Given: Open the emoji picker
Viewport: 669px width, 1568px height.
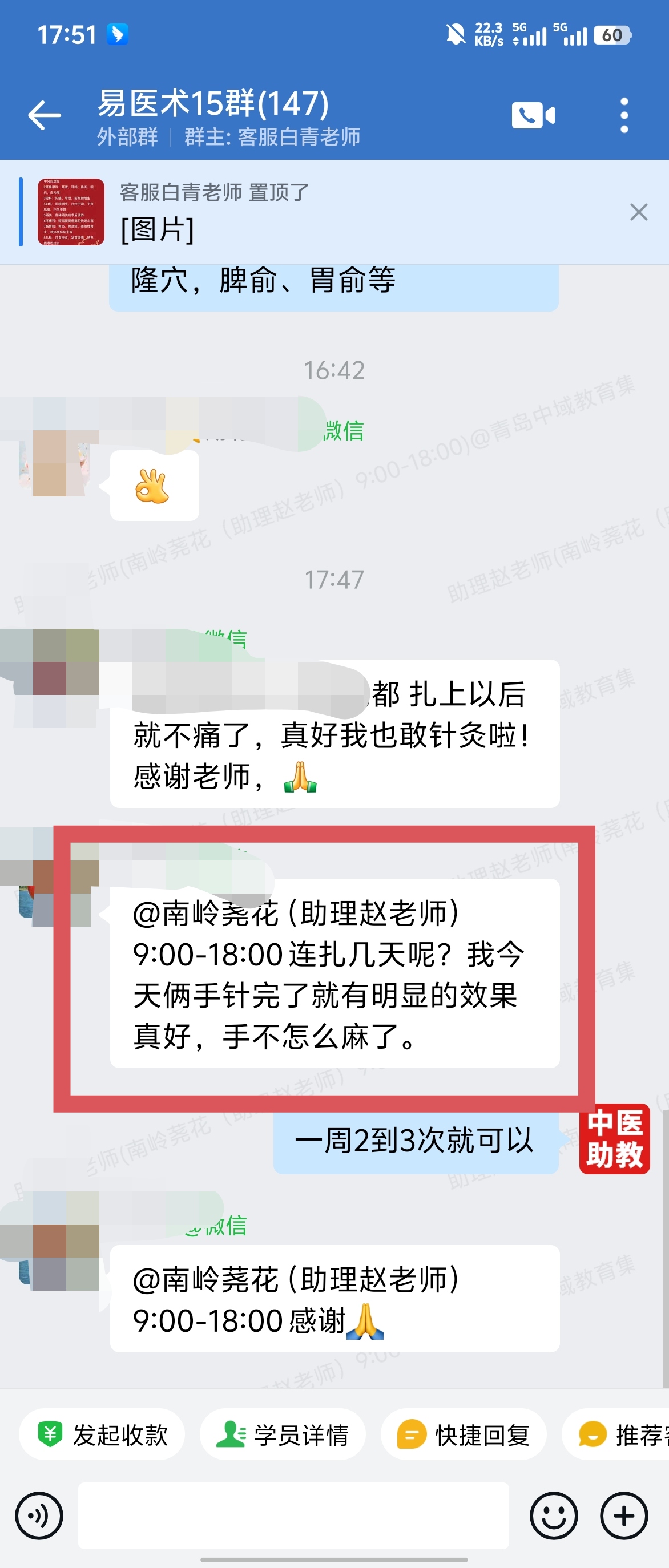Looking at the screenshot, I should (x=553, y=1516).
